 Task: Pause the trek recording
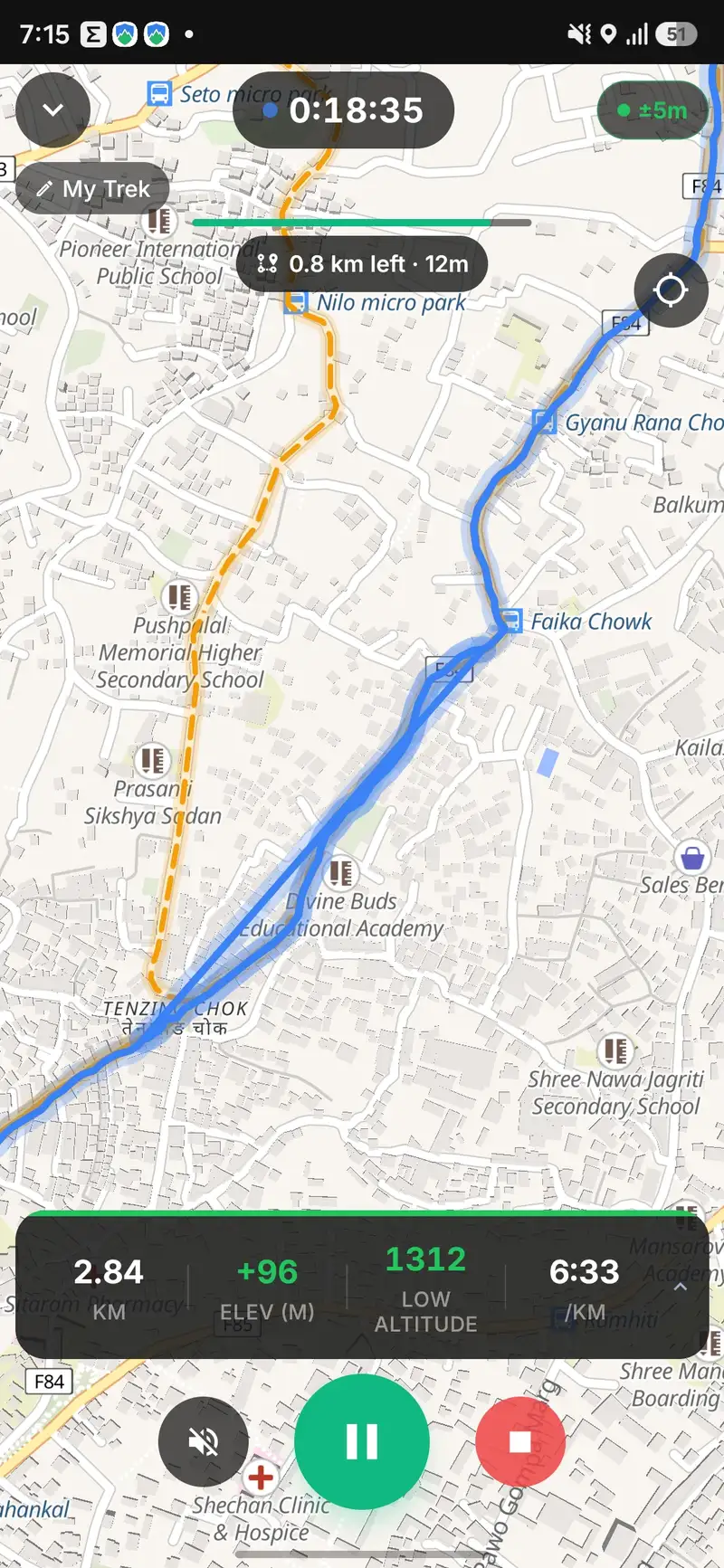pos(362,1442)
